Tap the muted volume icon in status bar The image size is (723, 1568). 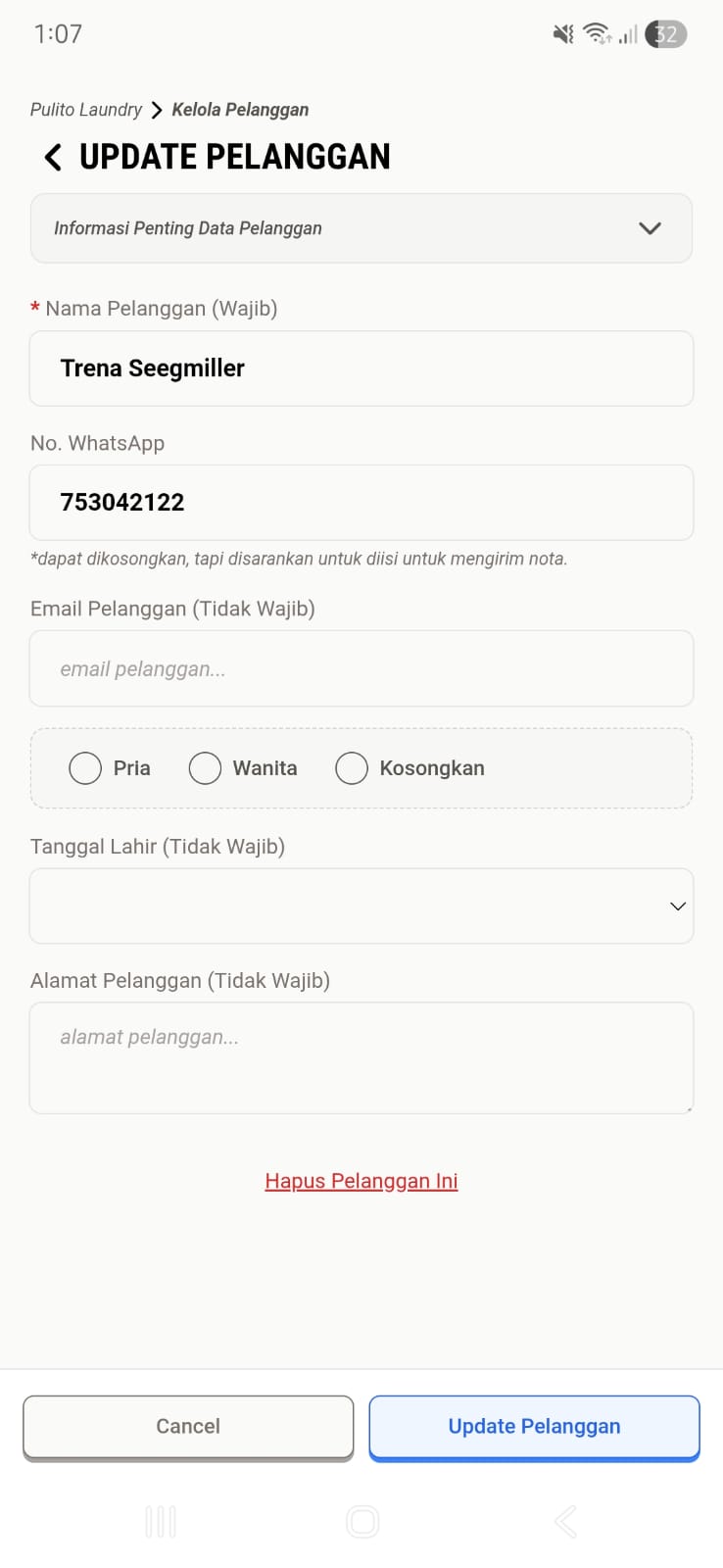click(x=562, y=32)
